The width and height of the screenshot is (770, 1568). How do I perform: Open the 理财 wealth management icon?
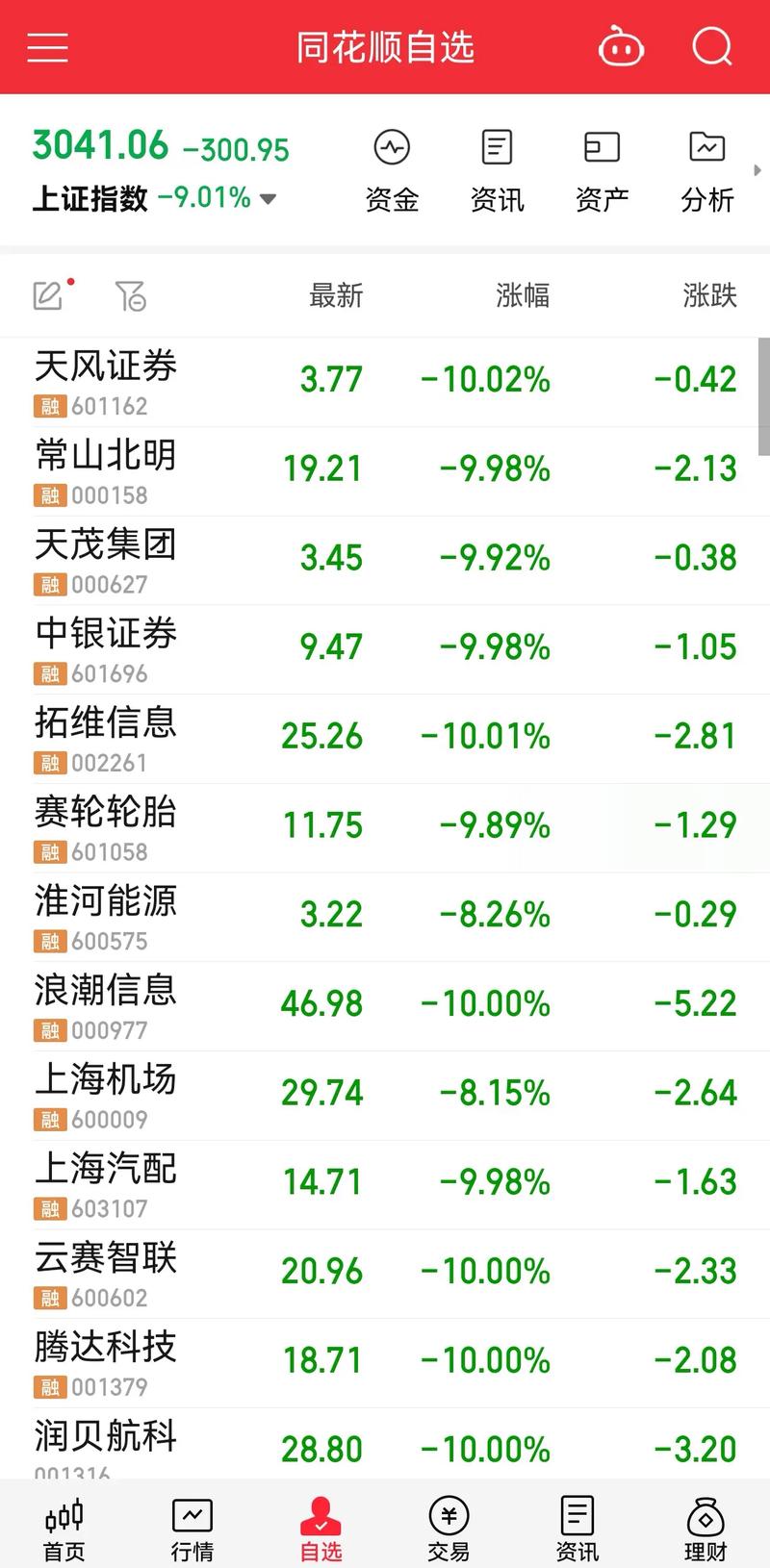click(x=706, y=1525)
